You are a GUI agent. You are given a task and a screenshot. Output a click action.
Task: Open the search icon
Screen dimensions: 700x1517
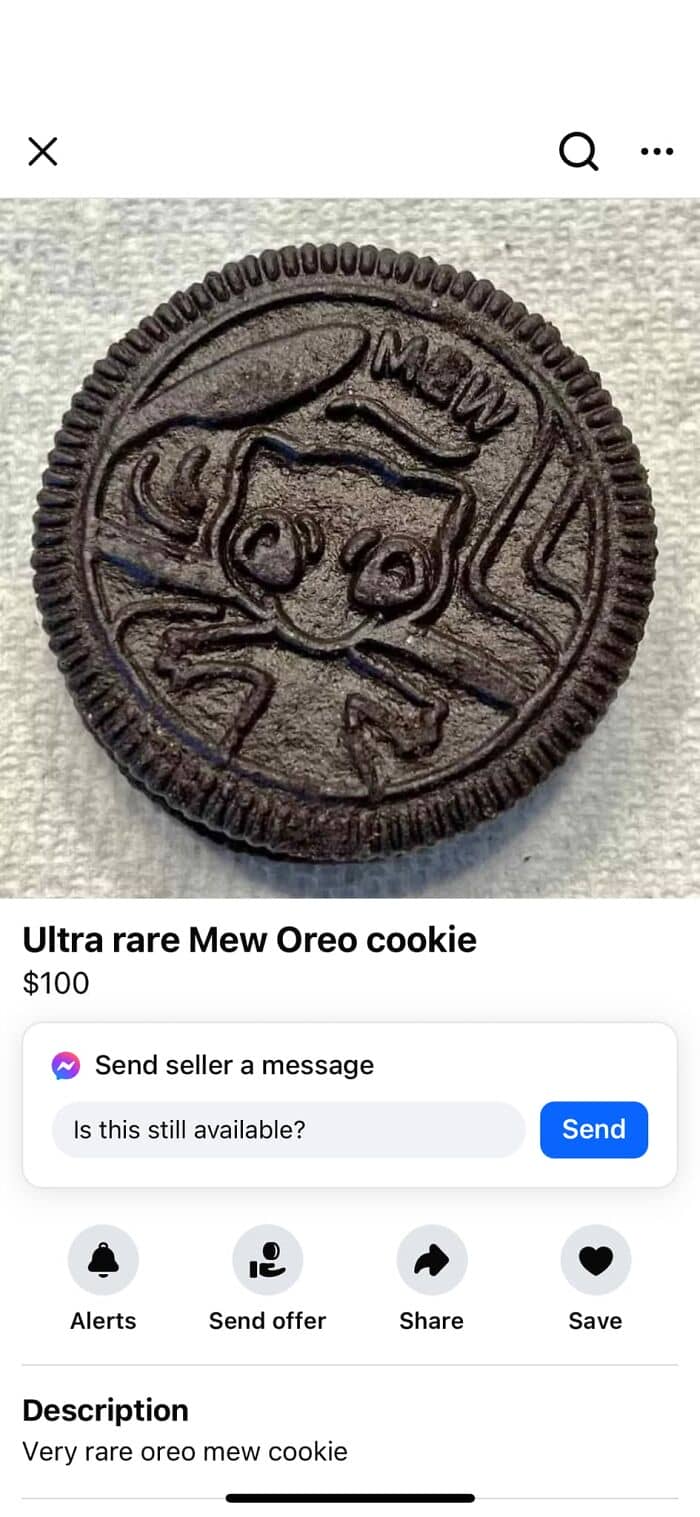[578, 152]
